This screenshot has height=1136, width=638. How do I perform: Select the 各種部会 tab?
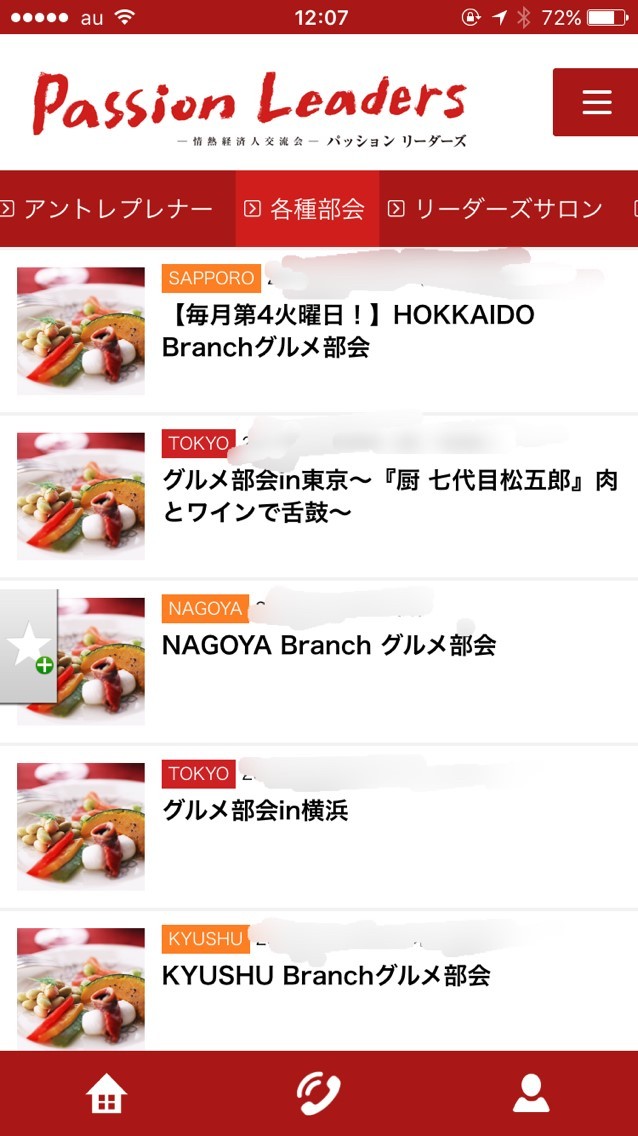point(307,209)
